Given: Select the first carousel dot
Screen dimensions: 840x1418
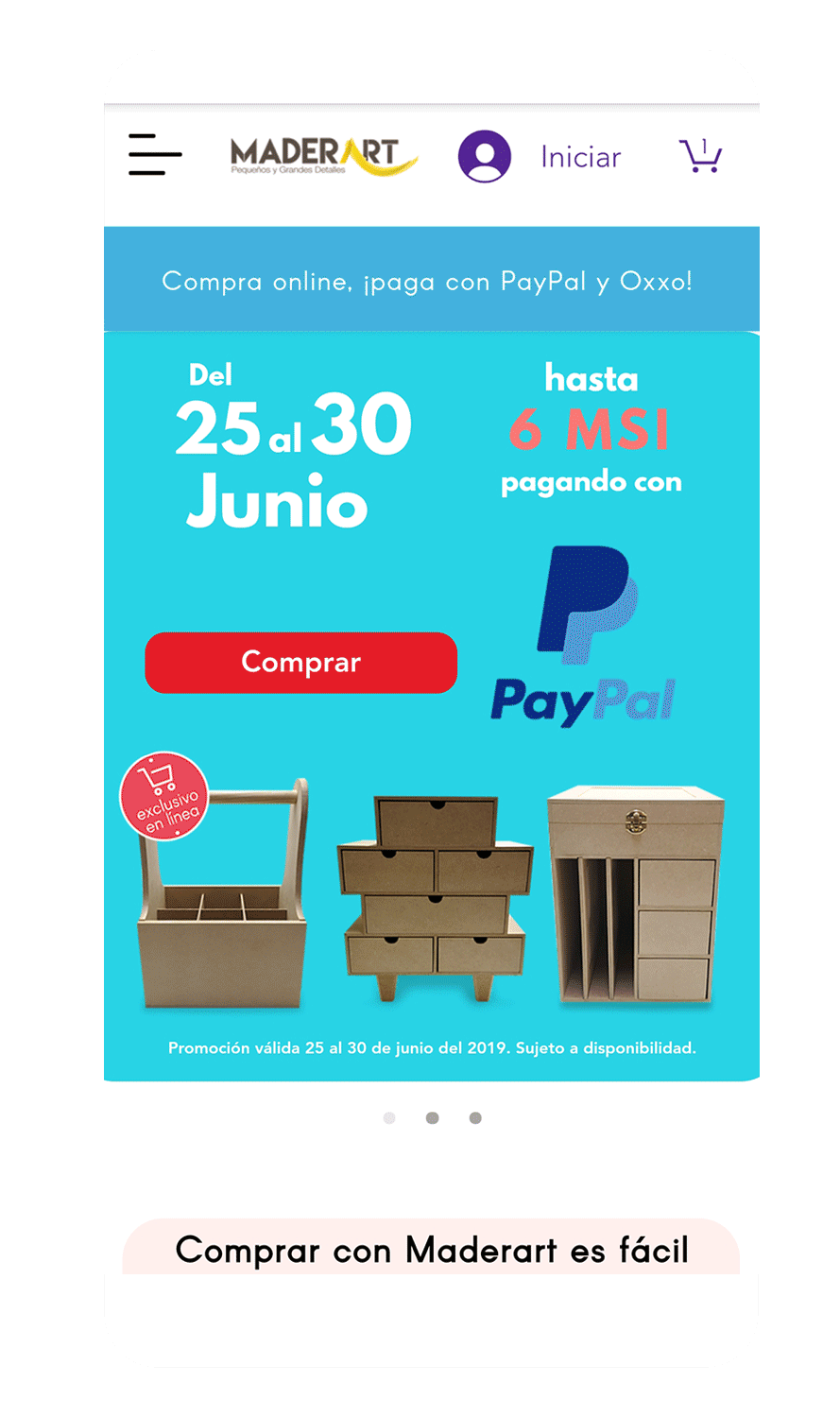Looking at the screenshot, I should (389, 1118).
